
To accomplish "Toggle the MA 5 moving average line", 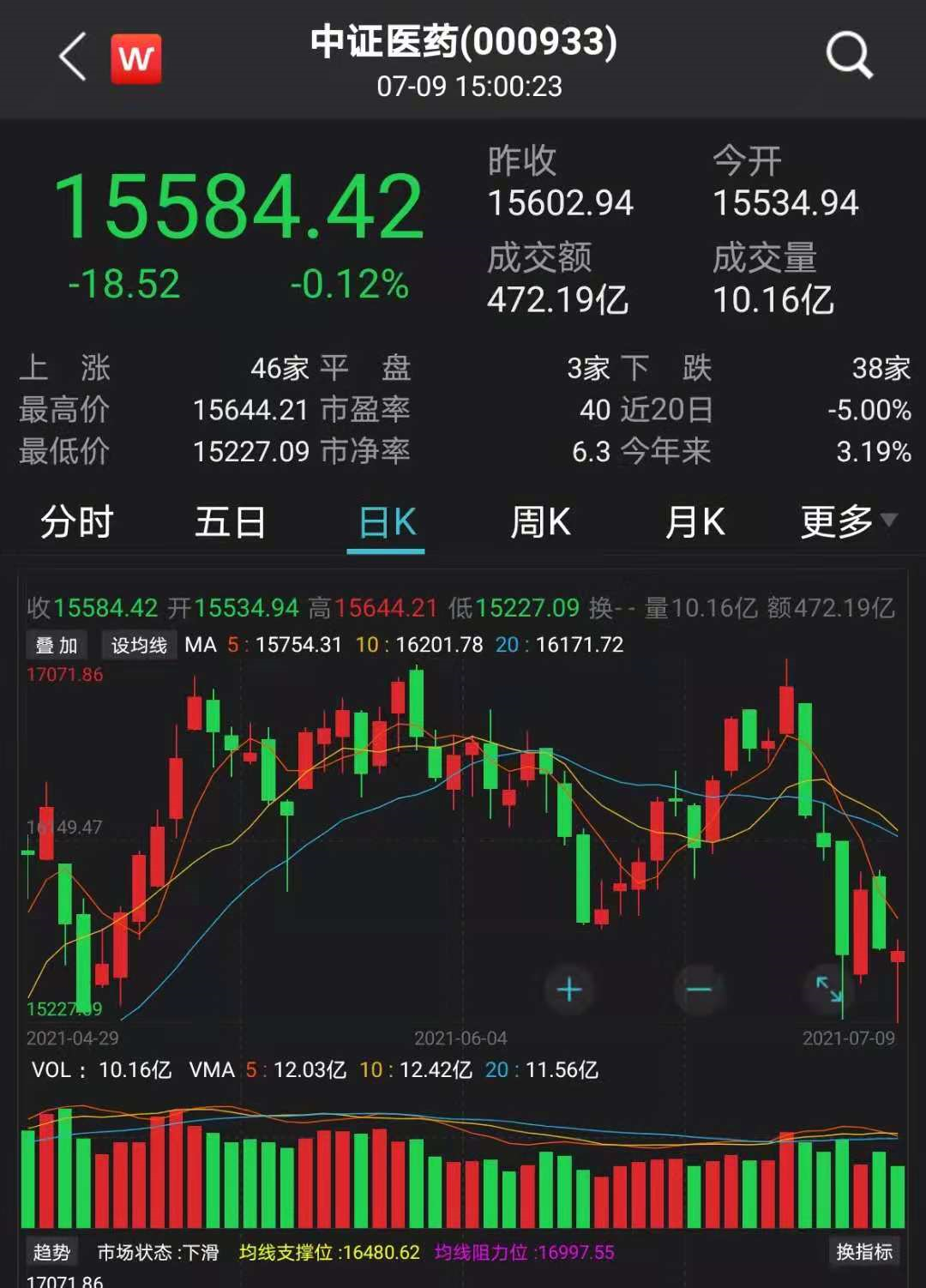I will click(x=231, y=645).
